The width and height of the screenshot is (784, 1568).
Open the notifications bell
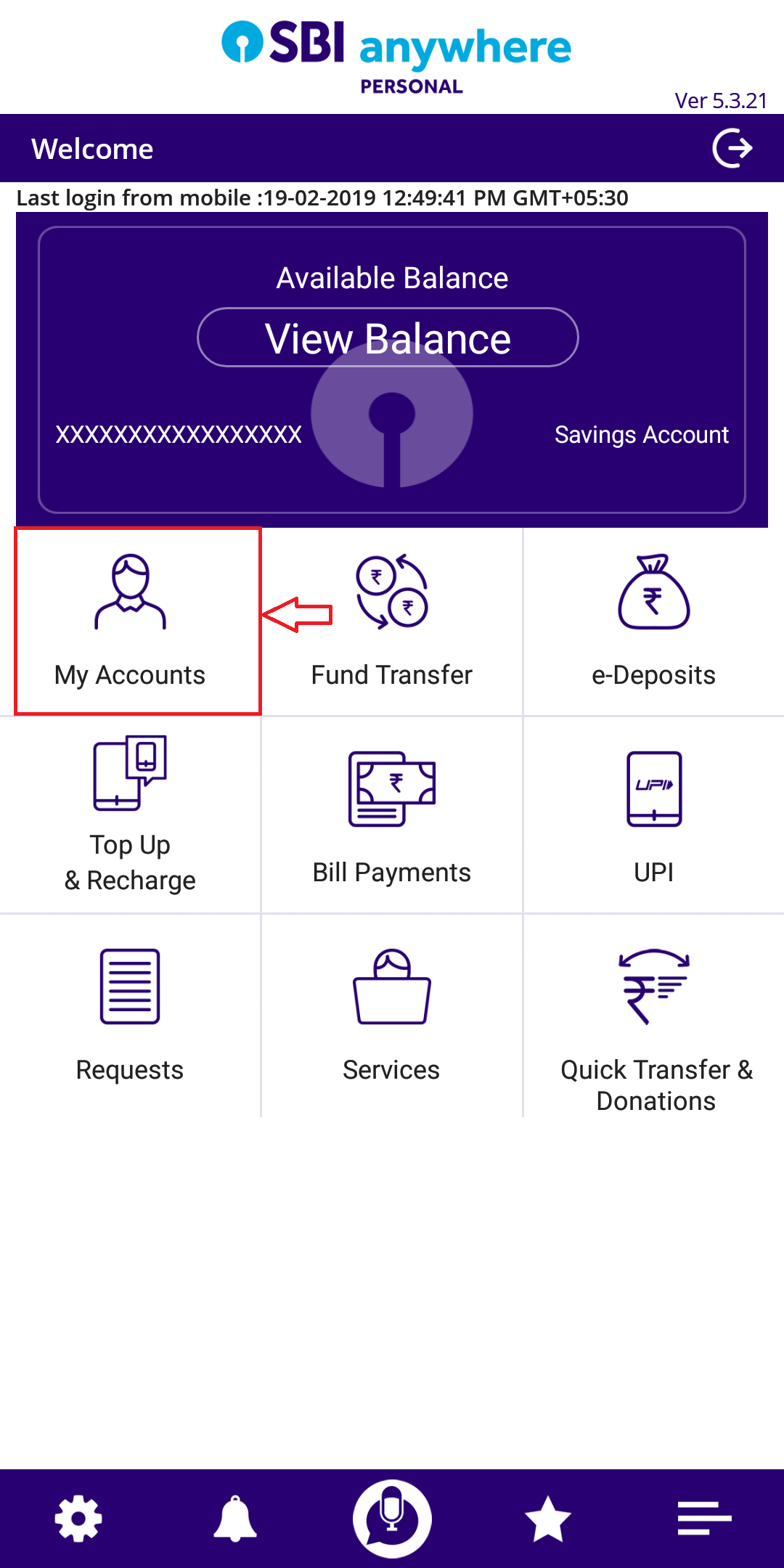click(235, 1519)
